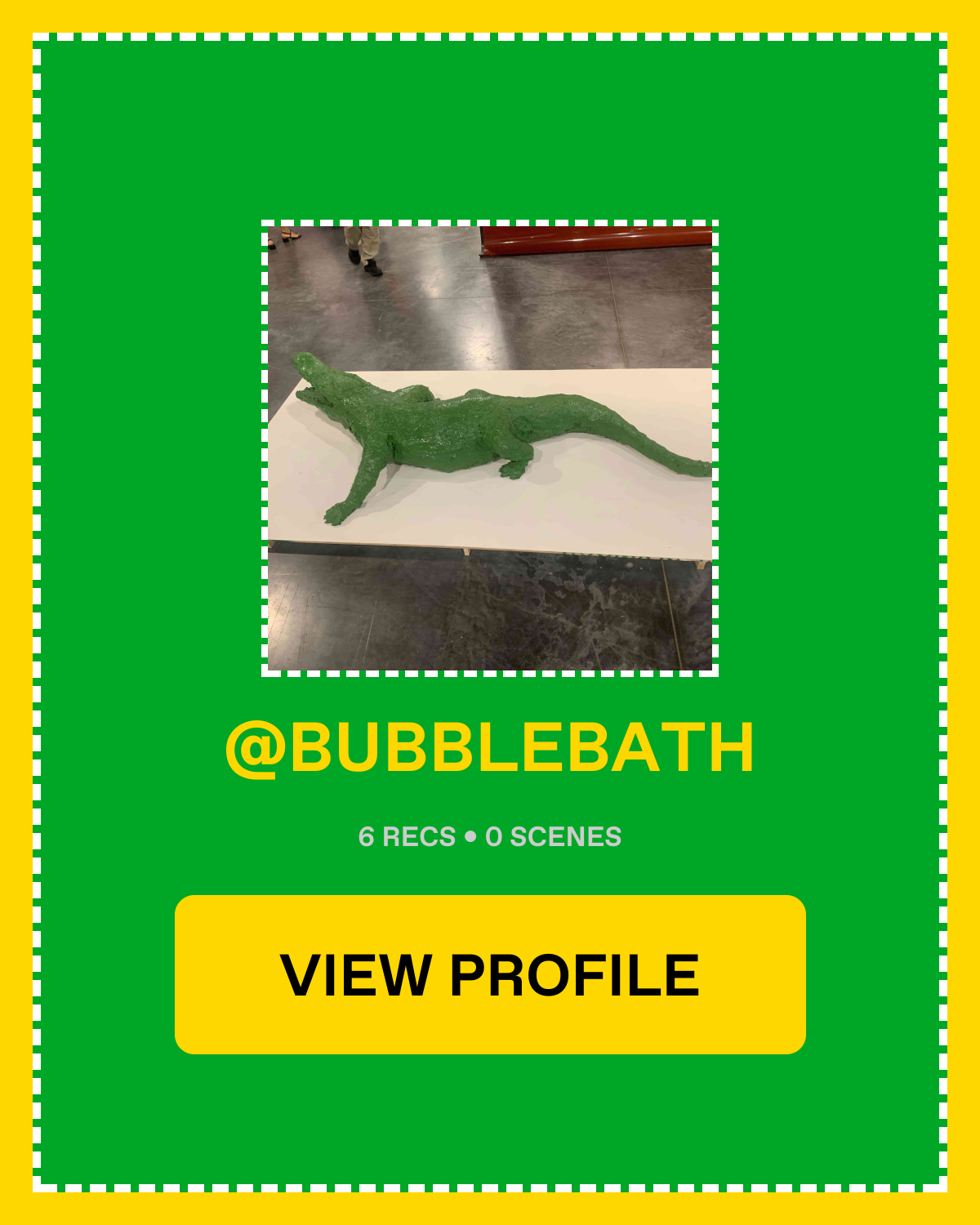
Task: Open the @BUBBLEBATH username
Action: 490,747
